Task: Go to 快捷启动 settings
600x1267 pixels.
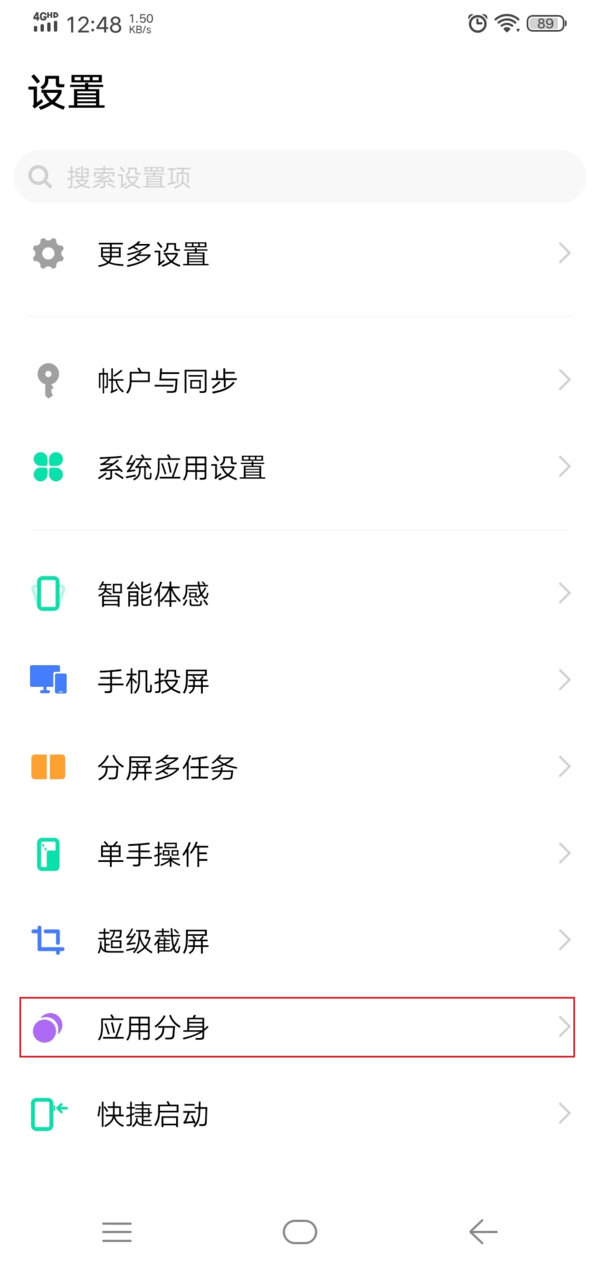Action: pos(300,1113)
